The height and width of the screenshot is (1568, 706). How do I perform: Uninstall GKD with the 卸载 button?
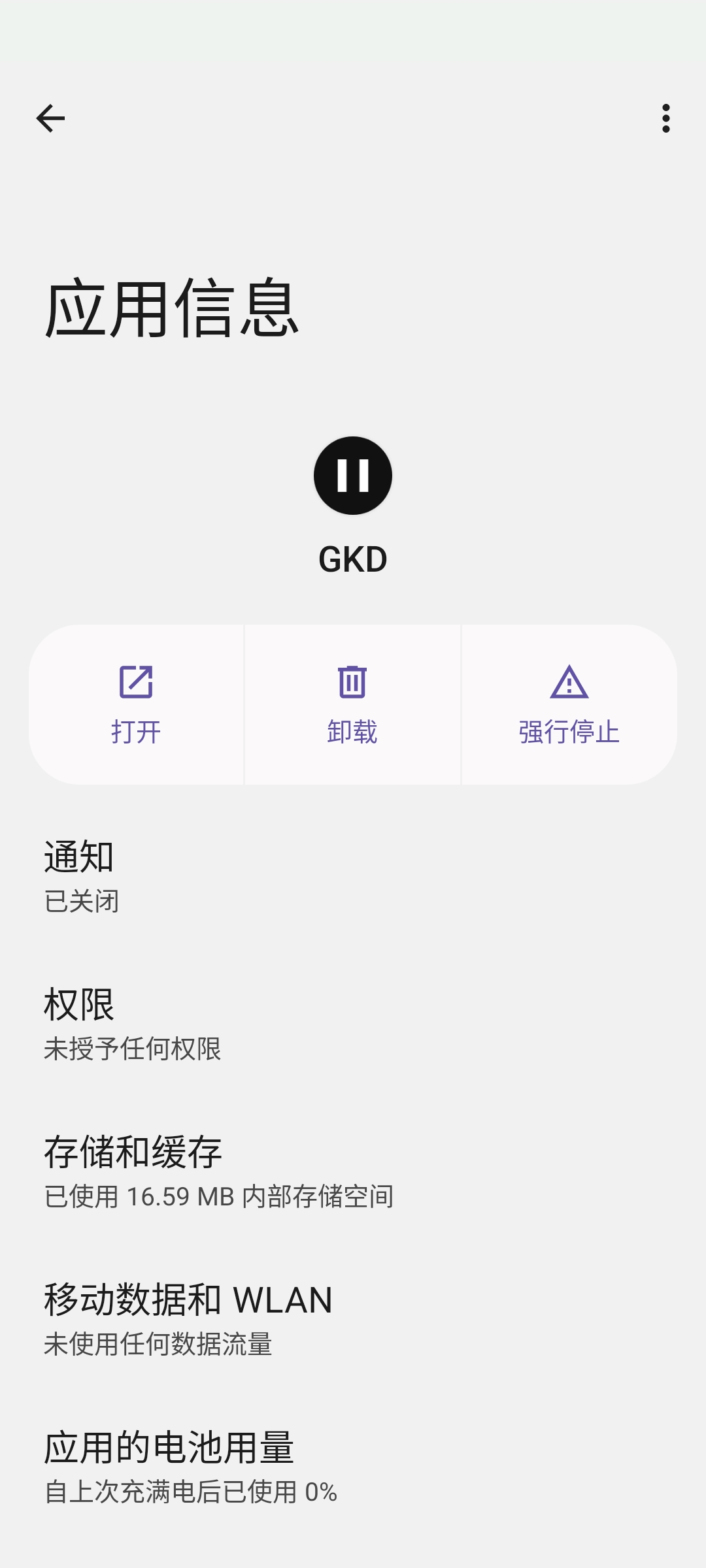pos(352,704)
